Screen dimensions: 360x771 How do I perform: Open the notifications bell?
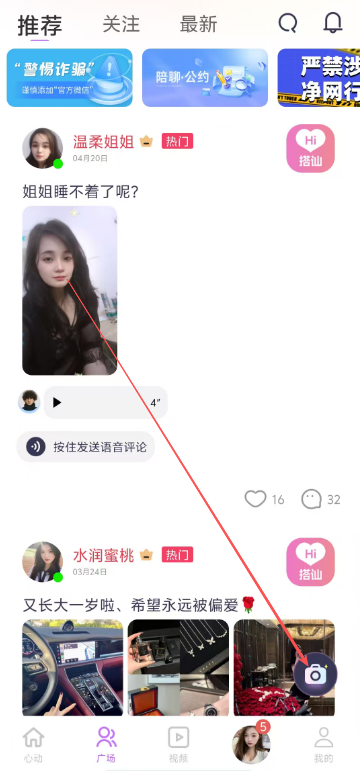333,22
